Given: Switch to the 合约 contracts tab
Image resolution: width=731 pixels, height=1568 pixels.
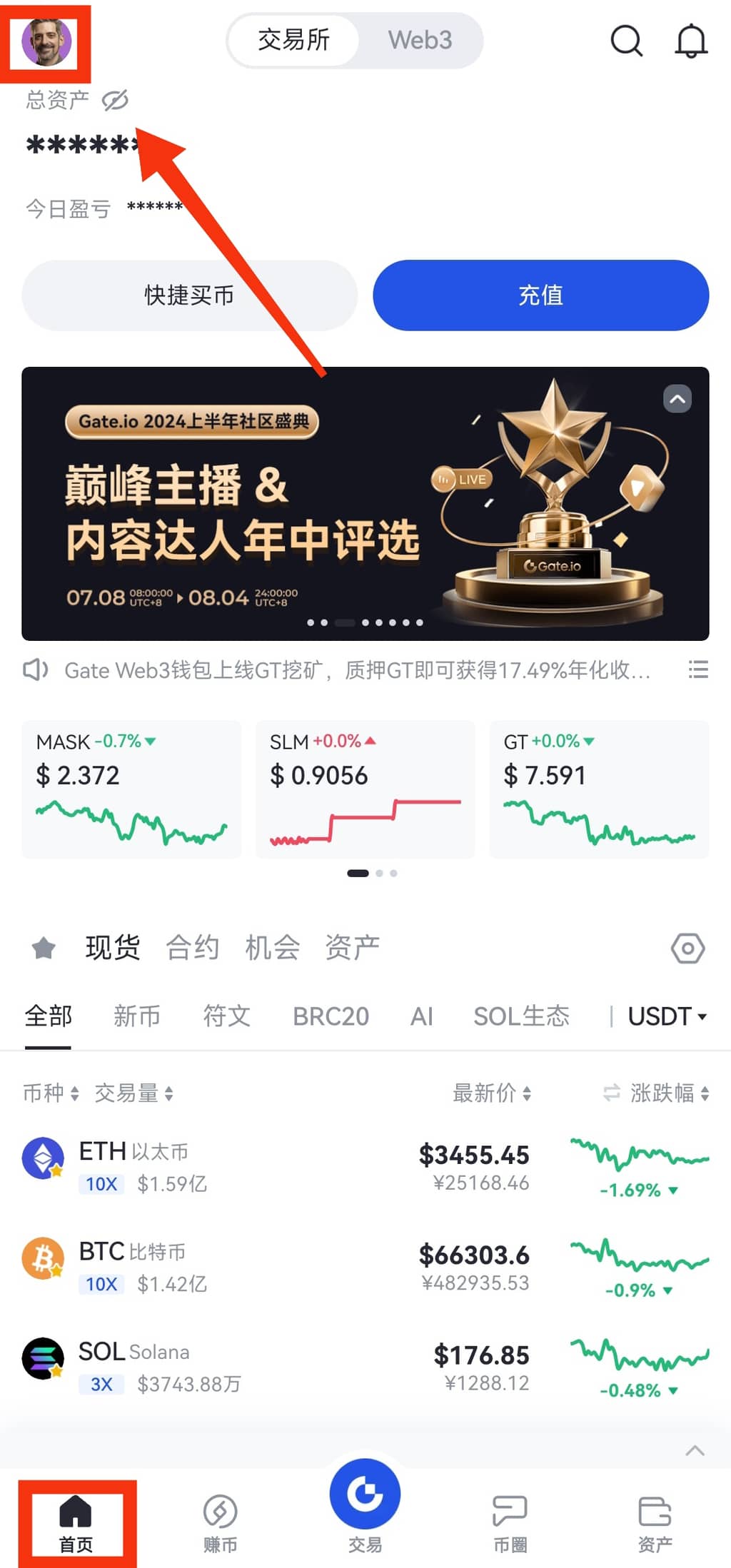Looking at the screenshot, I should click(x=191, y=947).
